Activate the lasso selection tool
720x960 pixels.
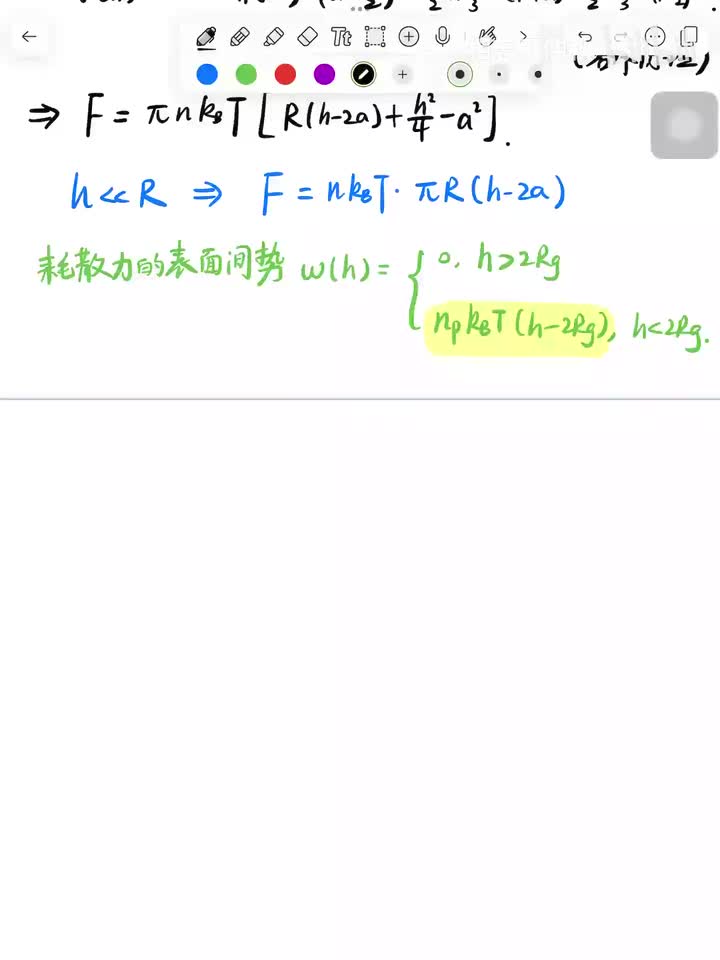[375, 37]
